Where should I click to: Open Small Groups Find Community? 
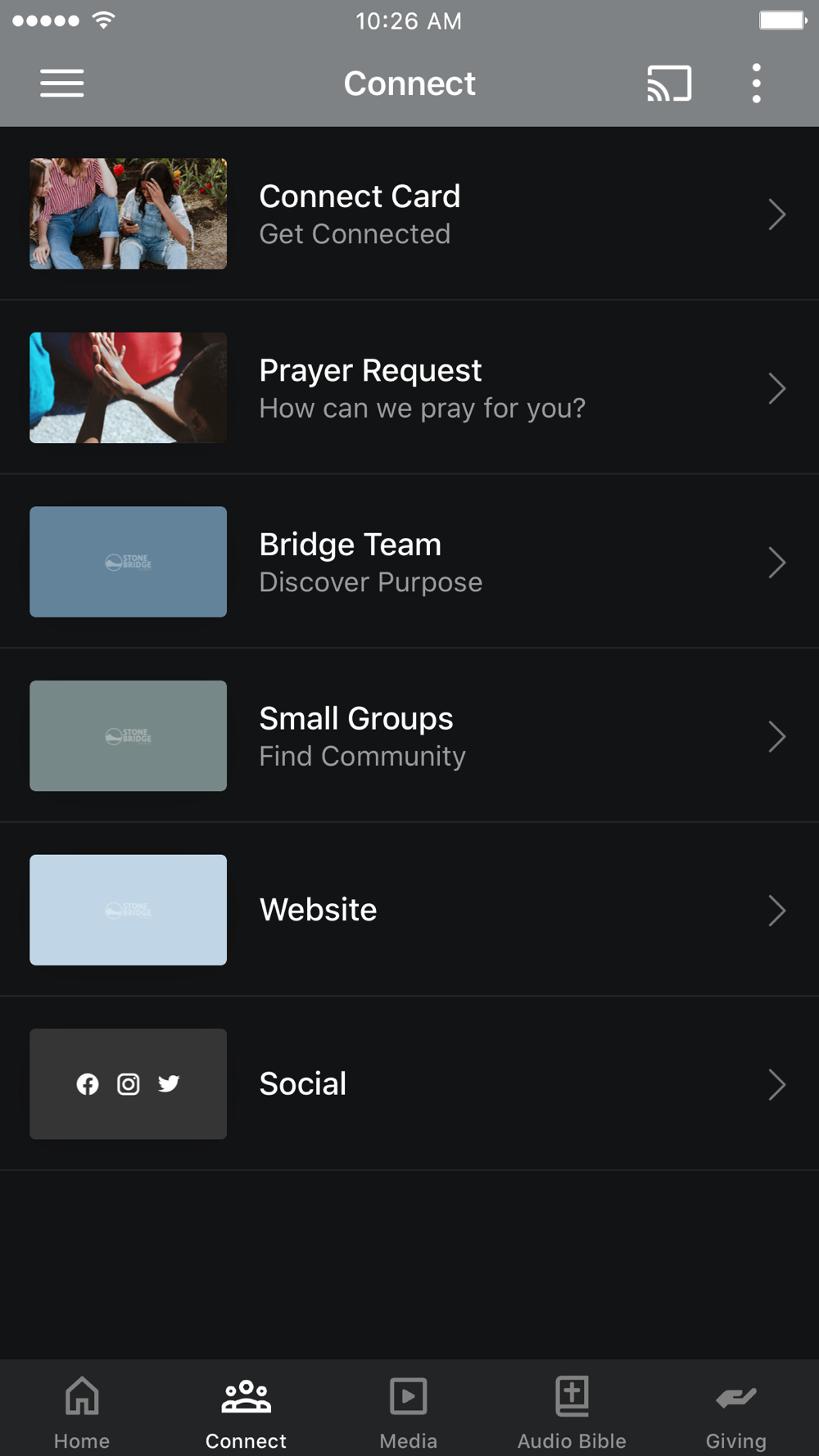409,736
